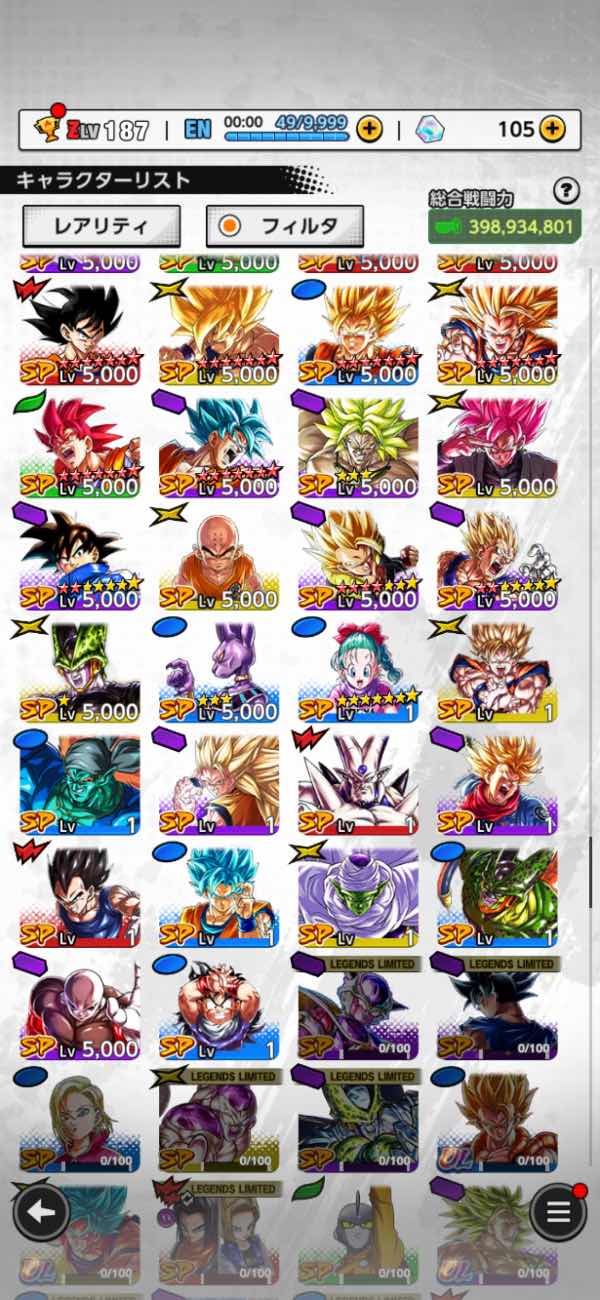Screen dimensions: 600x1300
Task: Go back with the round arrow button
Action: 41,1213
